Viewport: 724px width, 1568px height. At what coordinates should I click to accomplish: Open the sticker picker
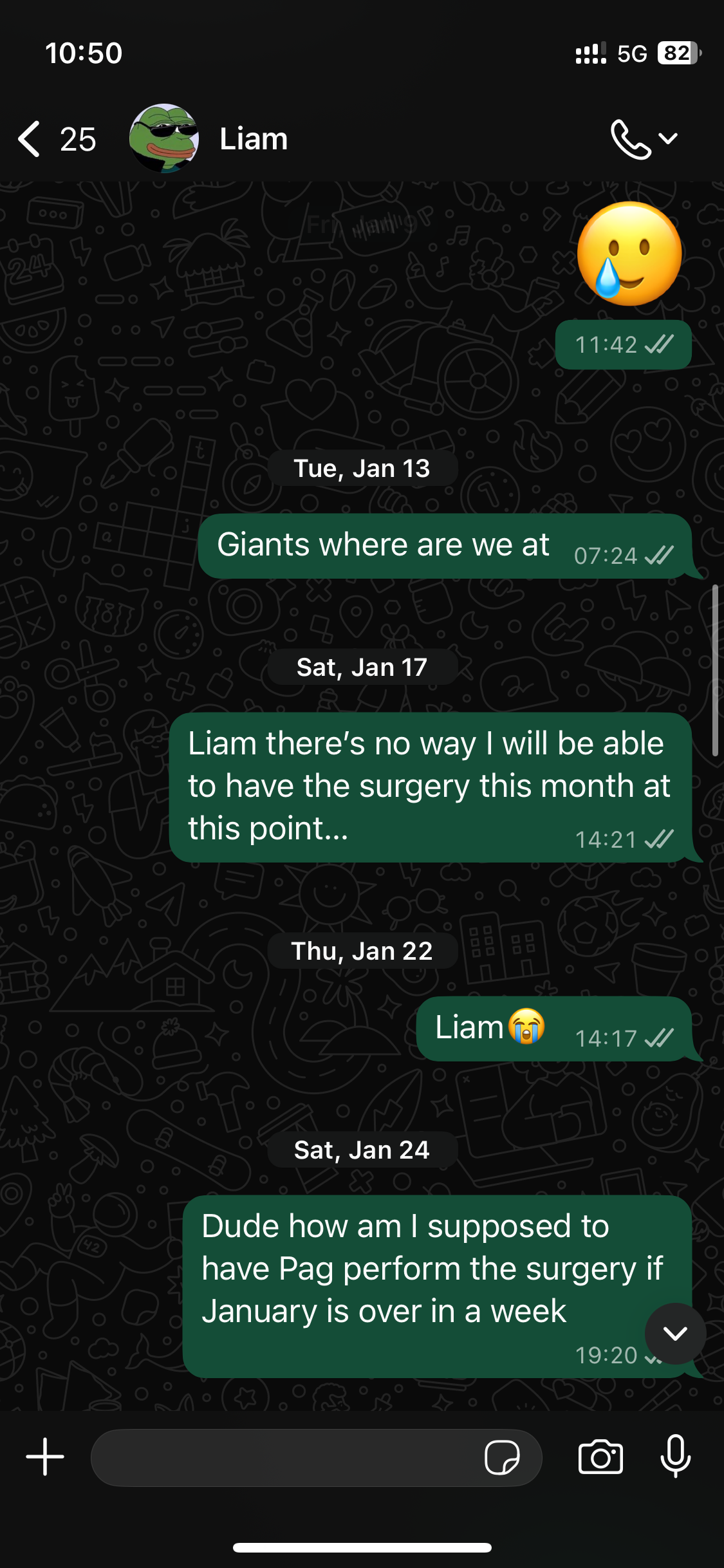(502, 1457)
